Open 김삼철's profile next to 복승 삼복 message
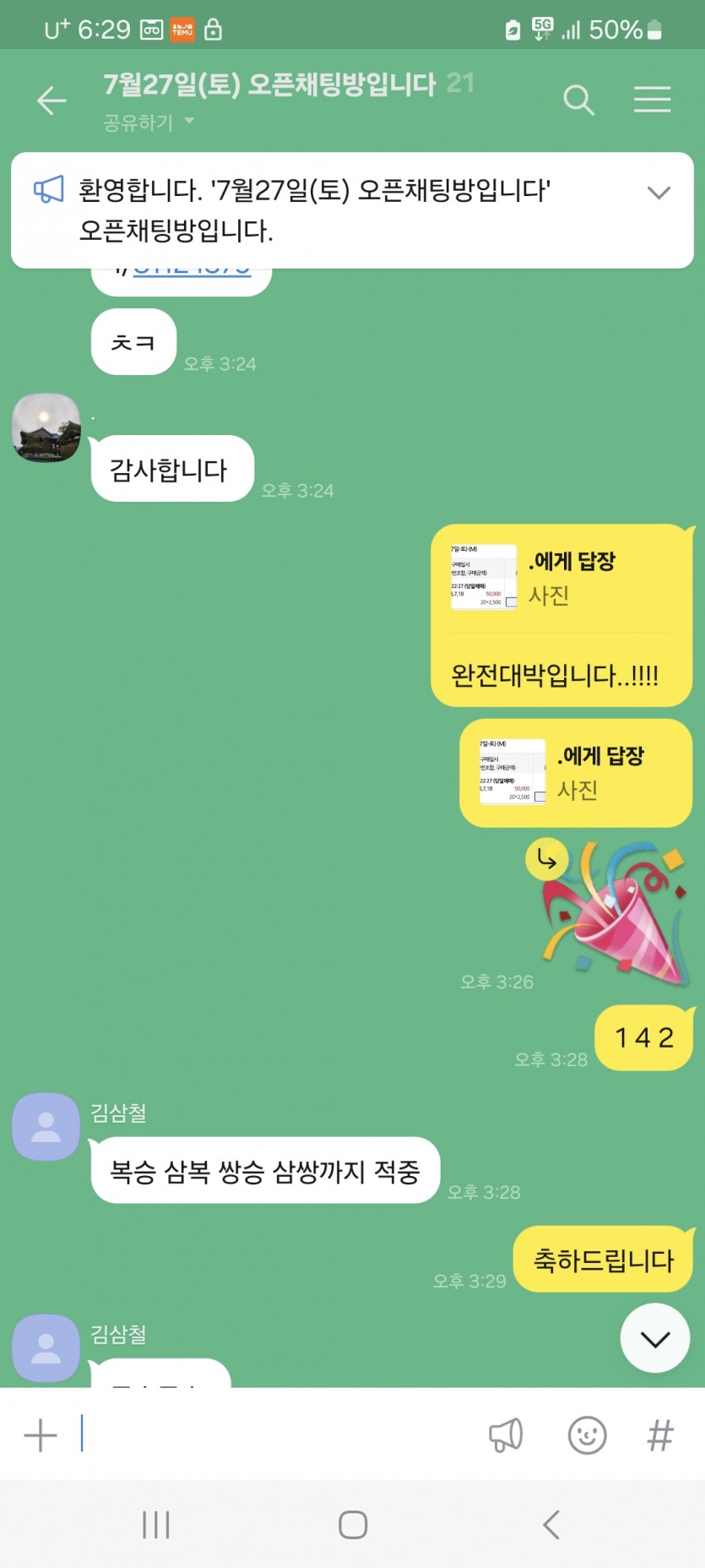Image resolution: width=705 pixels, height=1568 pixels. (x=46, y=1127)
